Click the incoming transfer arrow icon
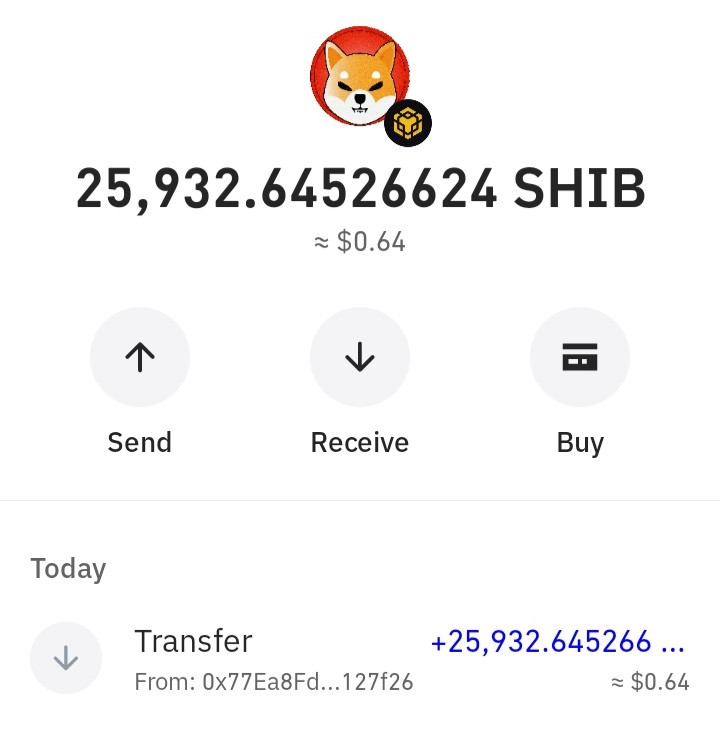Viewport: 720px width, 734px height. pyautogui.click(x=65, y=657)
